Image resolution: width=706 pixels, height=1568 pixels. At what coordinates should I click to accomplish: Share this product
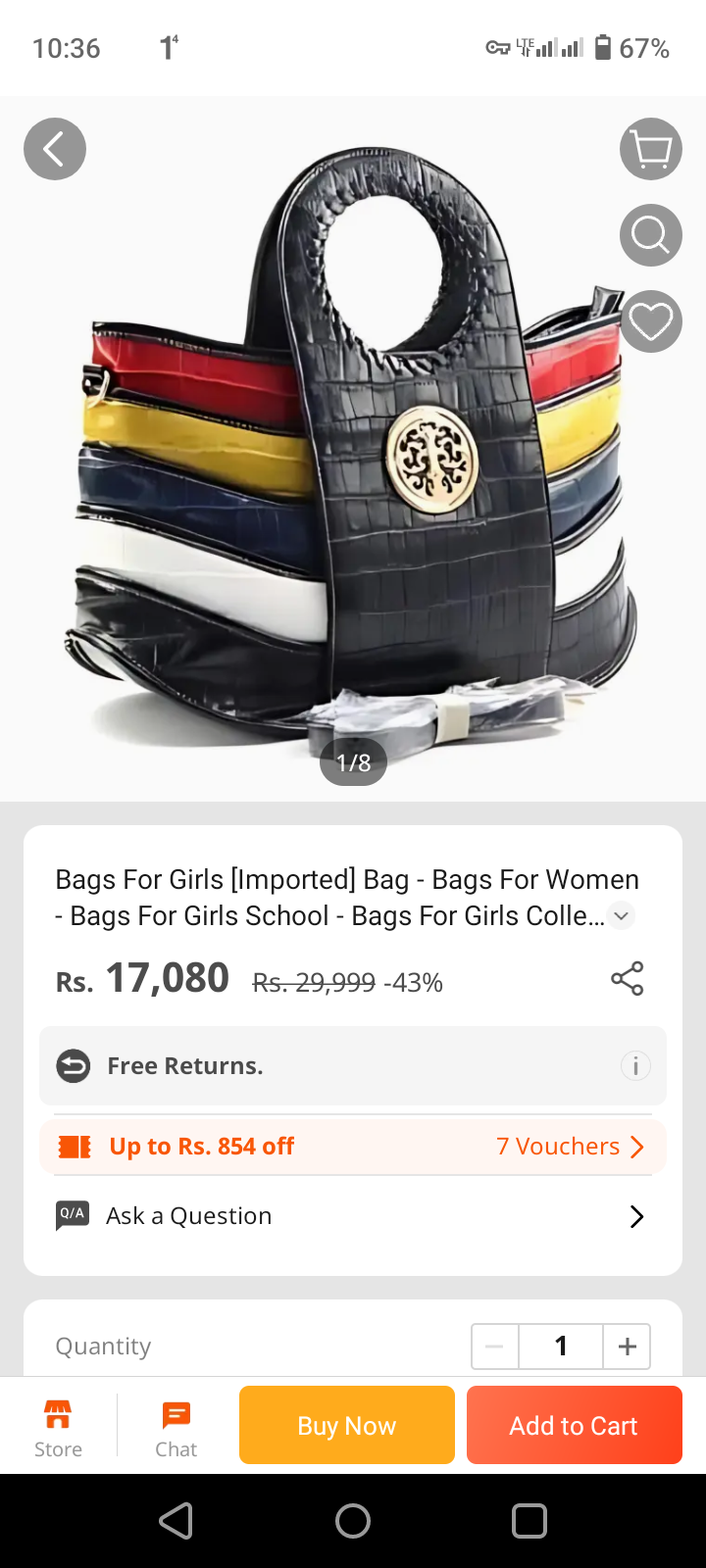(x=628, y=978)
